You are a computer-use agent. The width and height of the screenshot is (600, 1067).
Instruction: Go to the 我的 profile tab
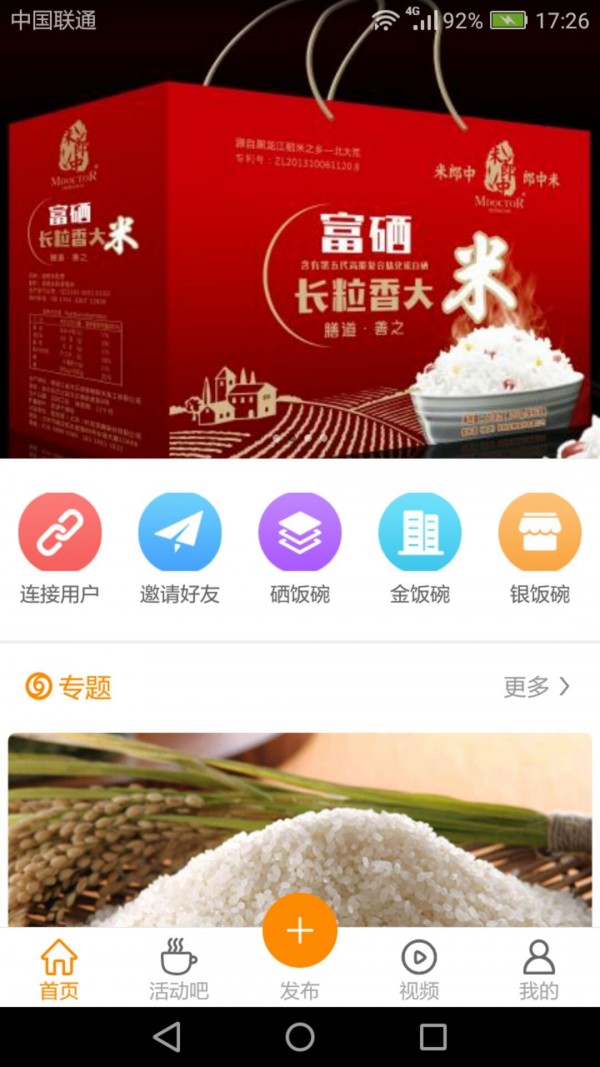539,969
